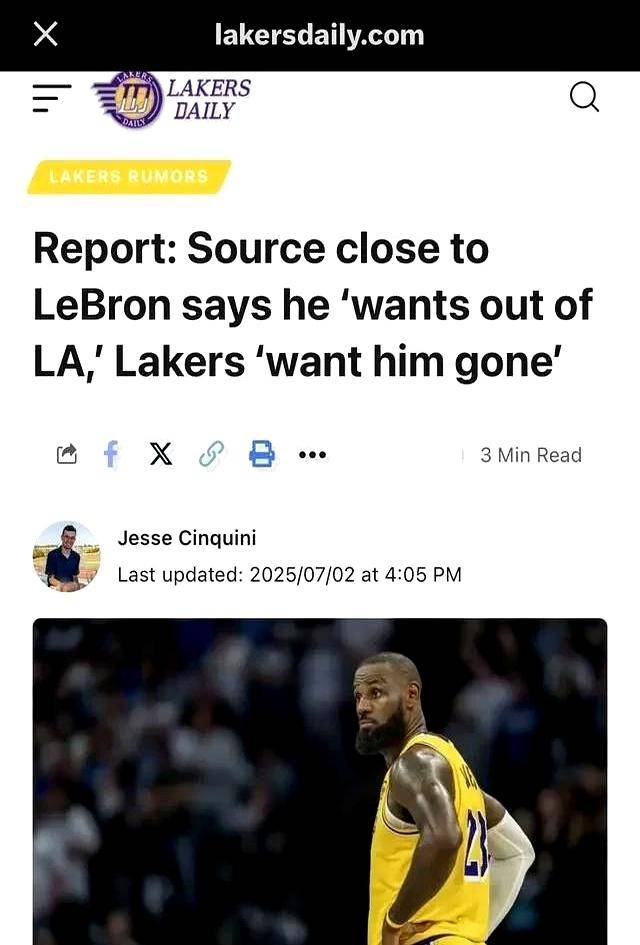Viewport: 640px width, 945px height.
Task: Share article via share icon
Action: point(67,455)
